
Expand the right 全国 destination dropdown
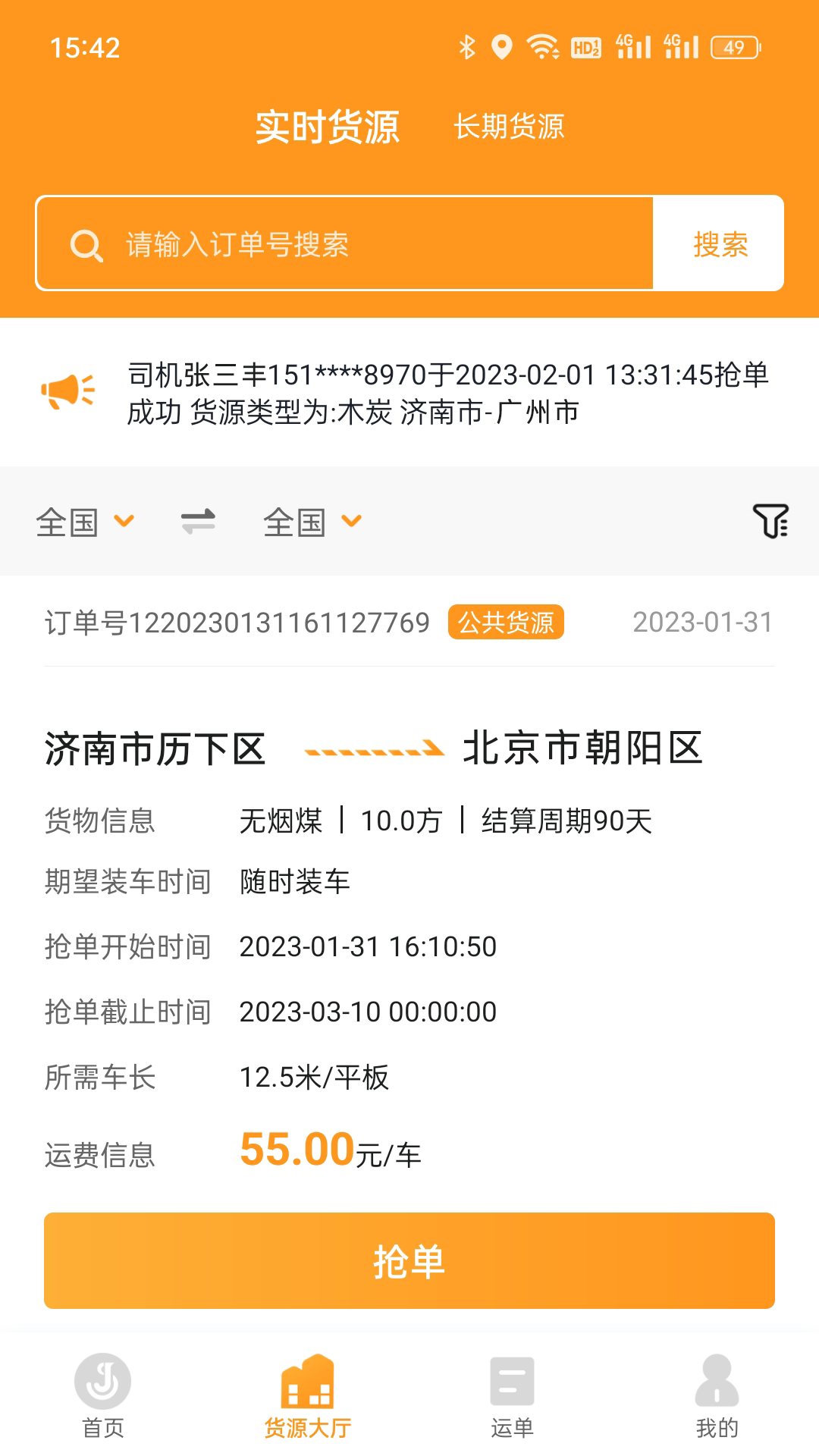tap(310, 522)
